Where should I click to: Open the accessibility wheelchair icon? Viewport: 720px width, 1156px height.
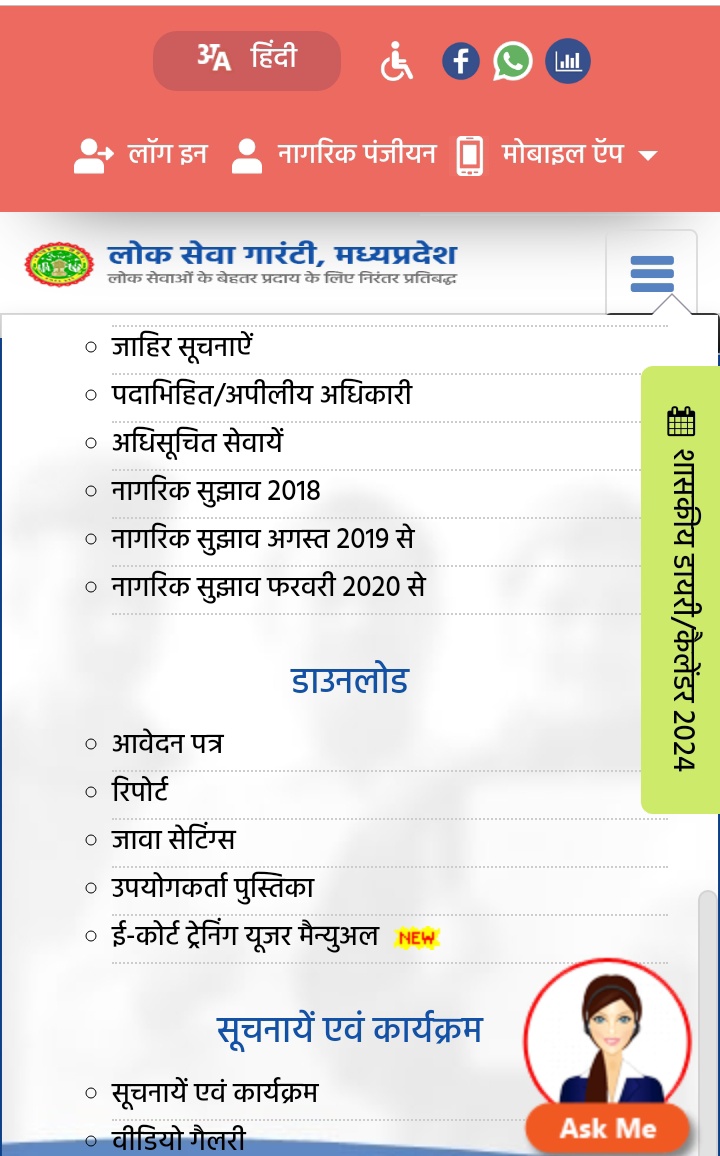pos(397,62)
